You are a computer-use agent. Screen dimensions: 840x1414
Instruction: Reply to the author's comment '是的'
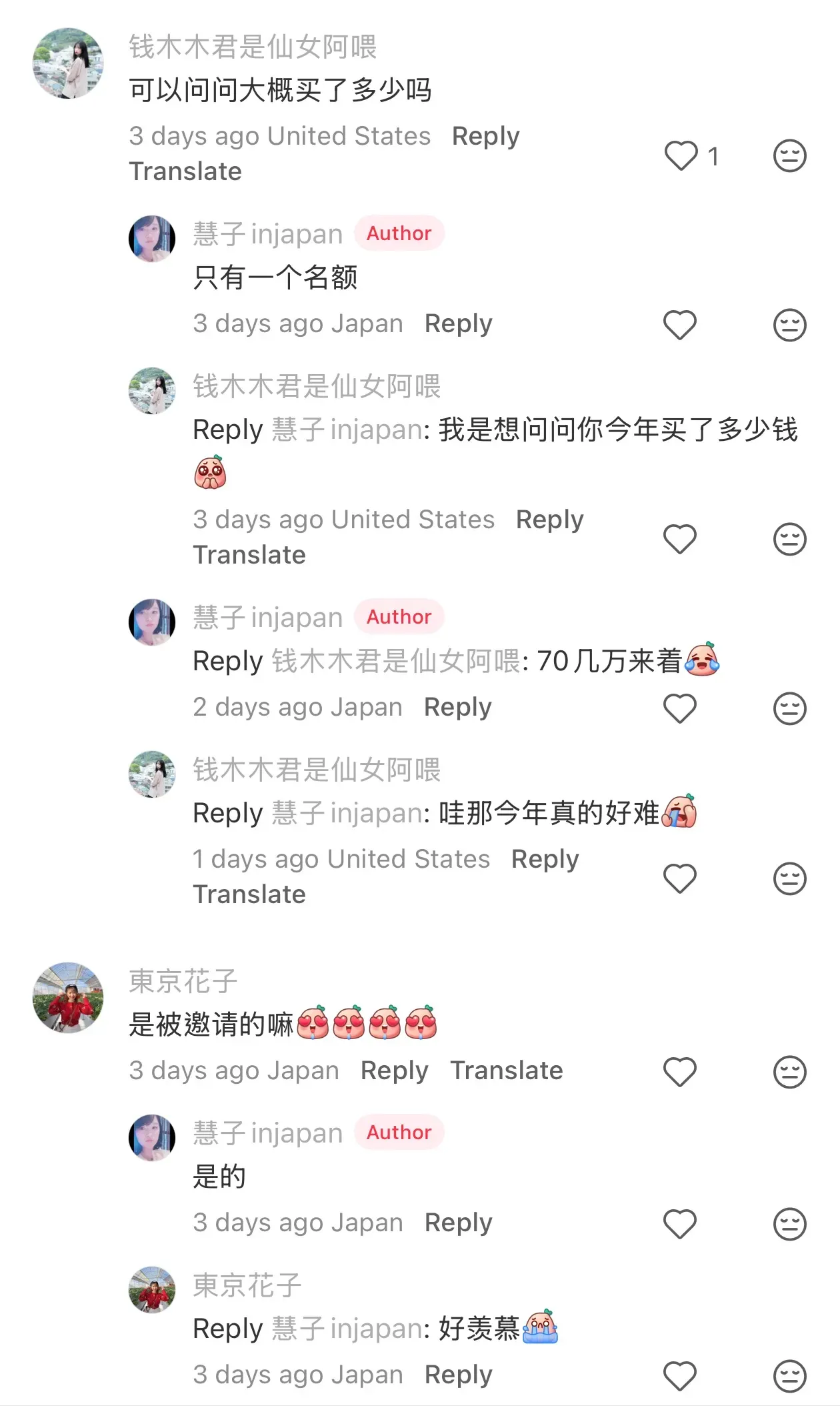[x=458, y=1223]
